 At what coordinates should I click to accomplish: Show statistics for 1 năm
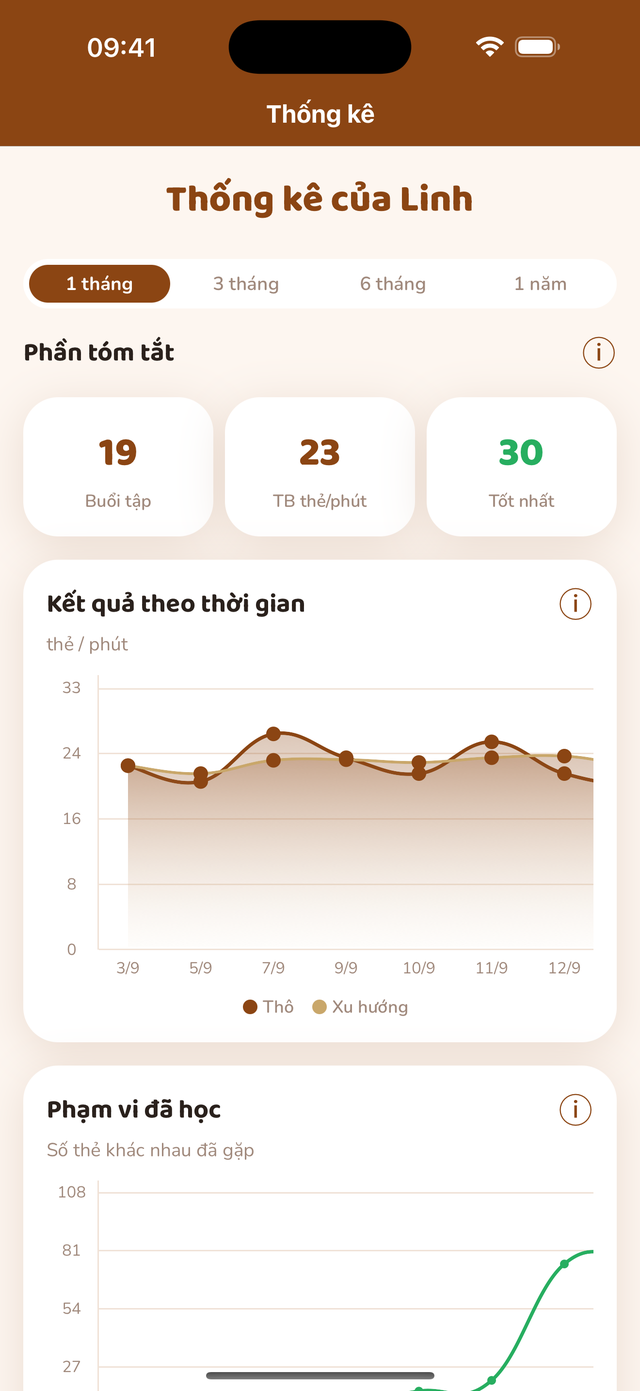click(x=540, y=284)
